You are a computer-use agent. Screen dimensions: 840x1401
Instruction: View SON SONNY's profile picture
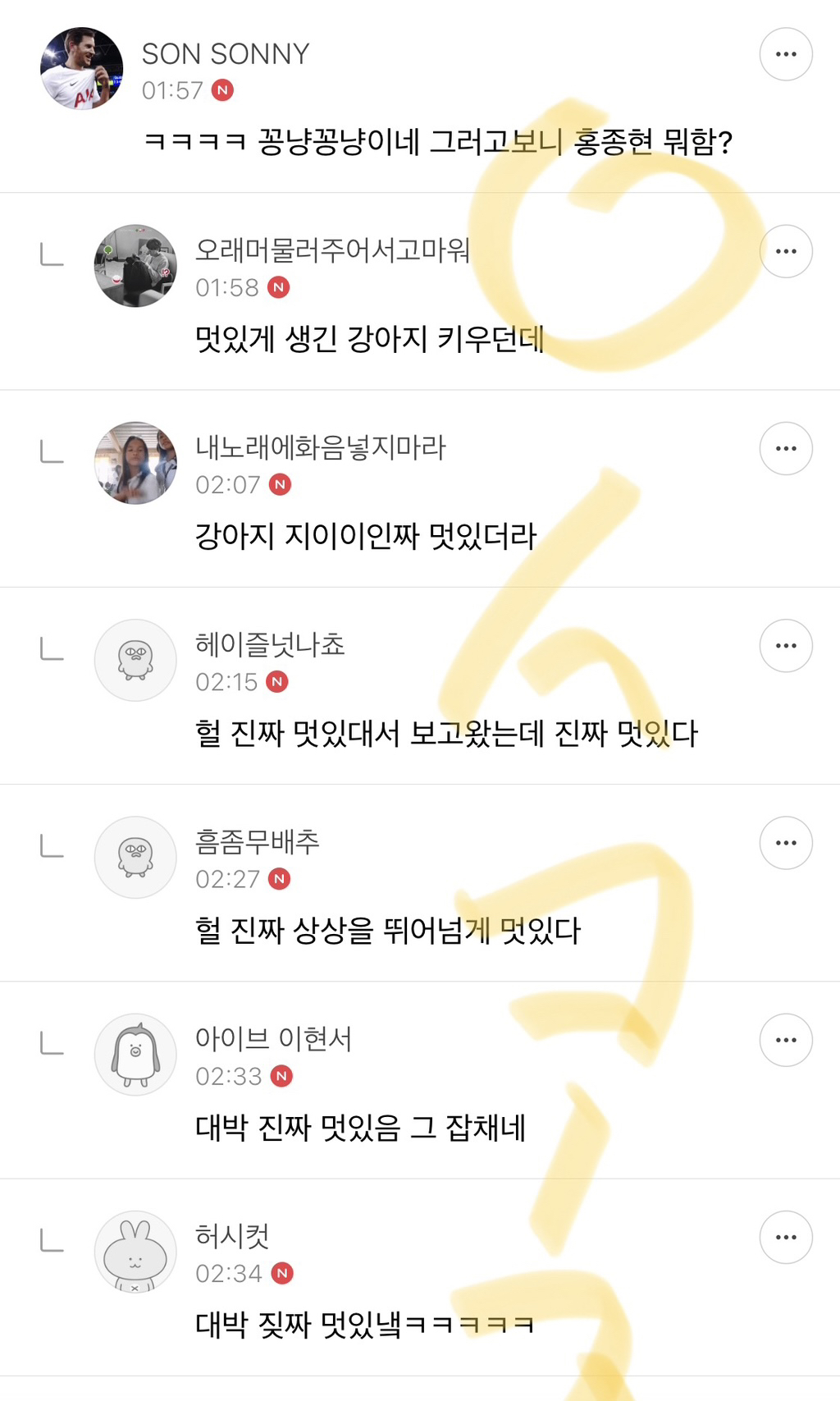81,69
